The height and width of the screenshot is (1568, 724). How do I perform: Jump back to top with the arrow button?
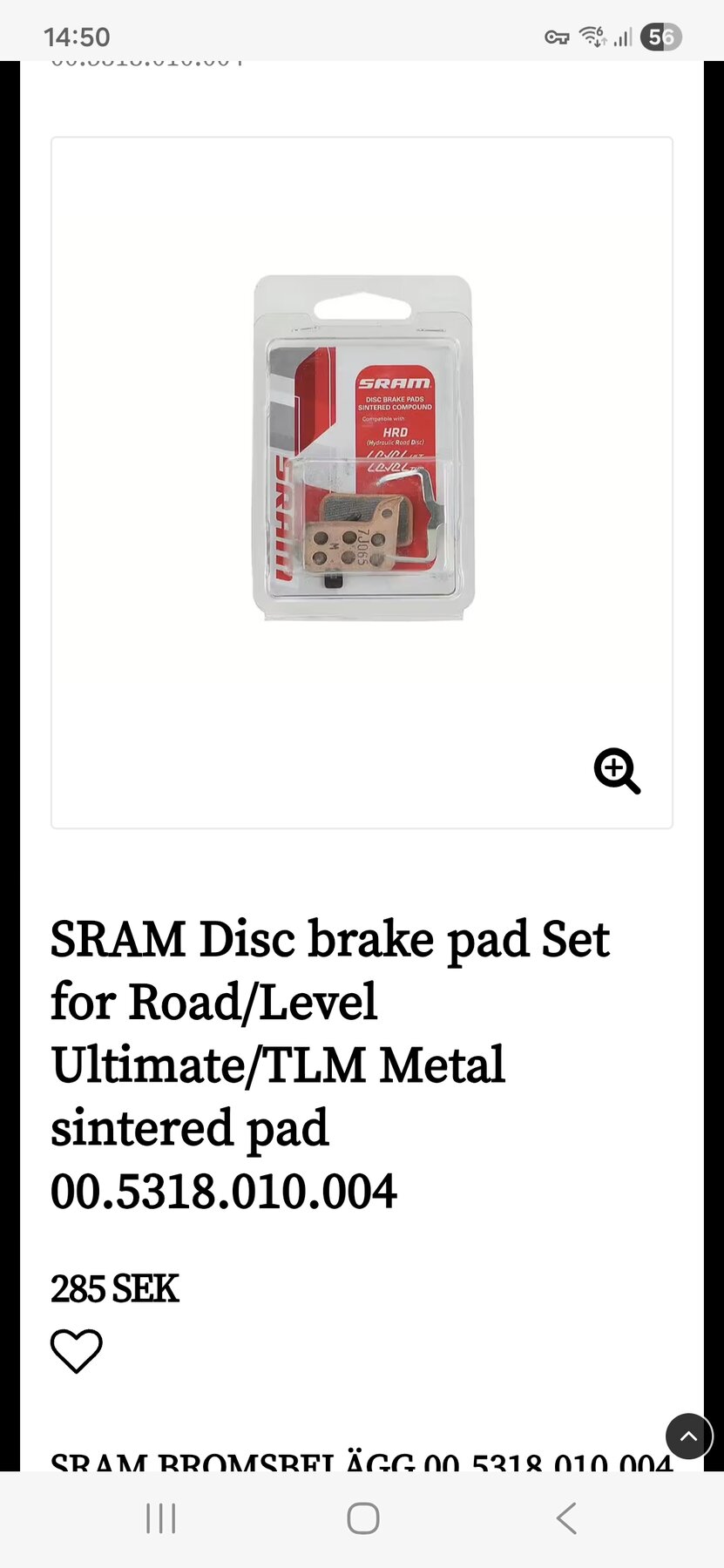pos(688,1436)
